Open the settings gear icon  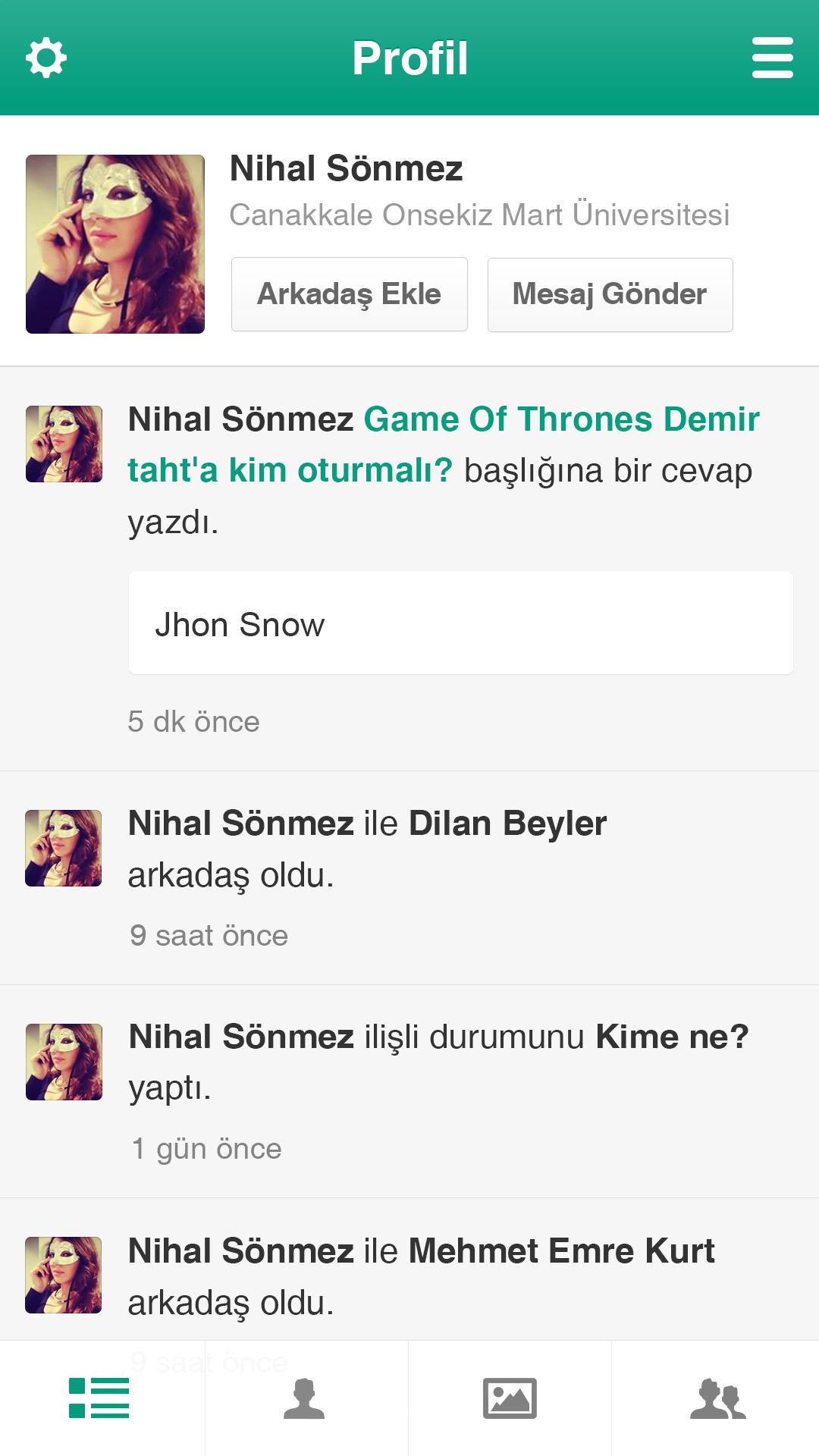click(x=45, y=57)
